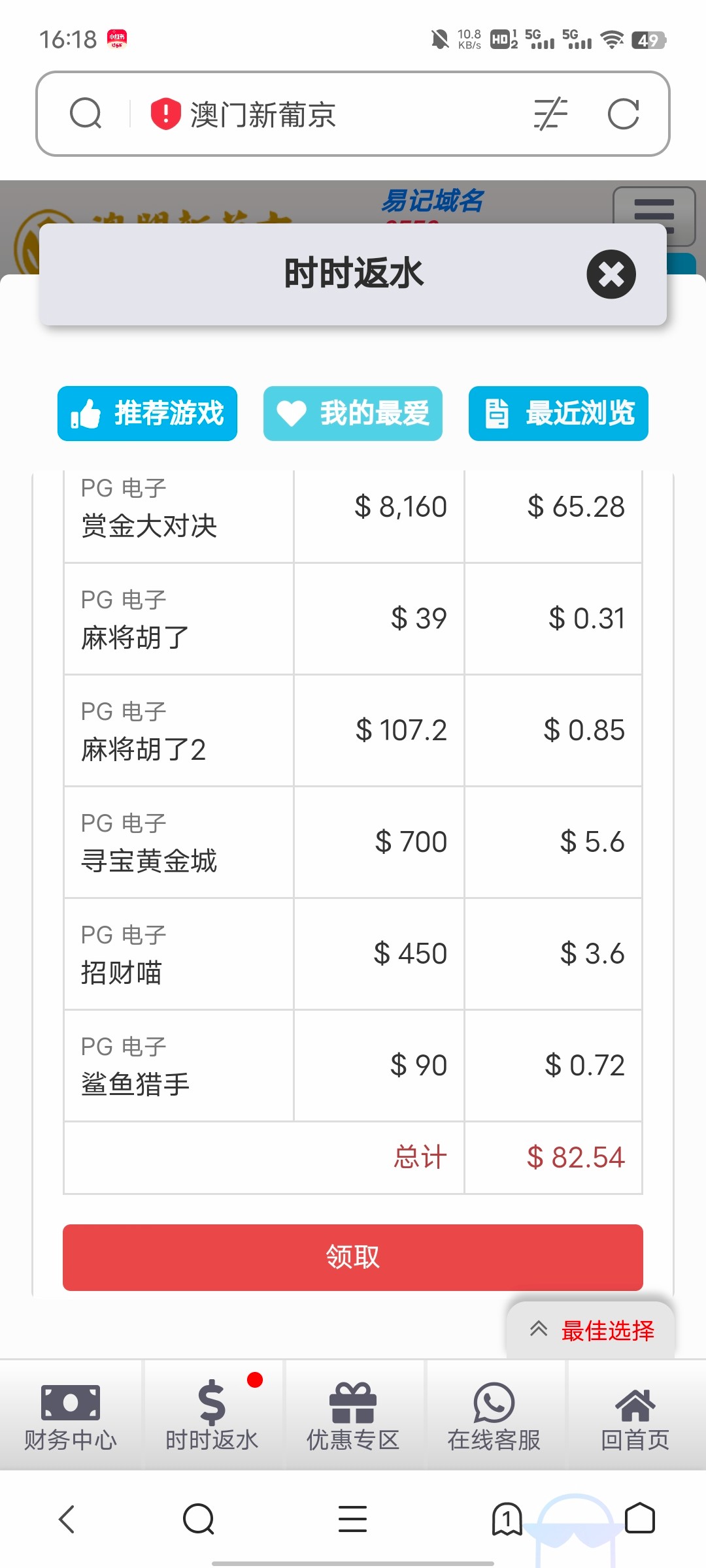
Task: Open the browser tabs counter
Action: point(507,1518)
